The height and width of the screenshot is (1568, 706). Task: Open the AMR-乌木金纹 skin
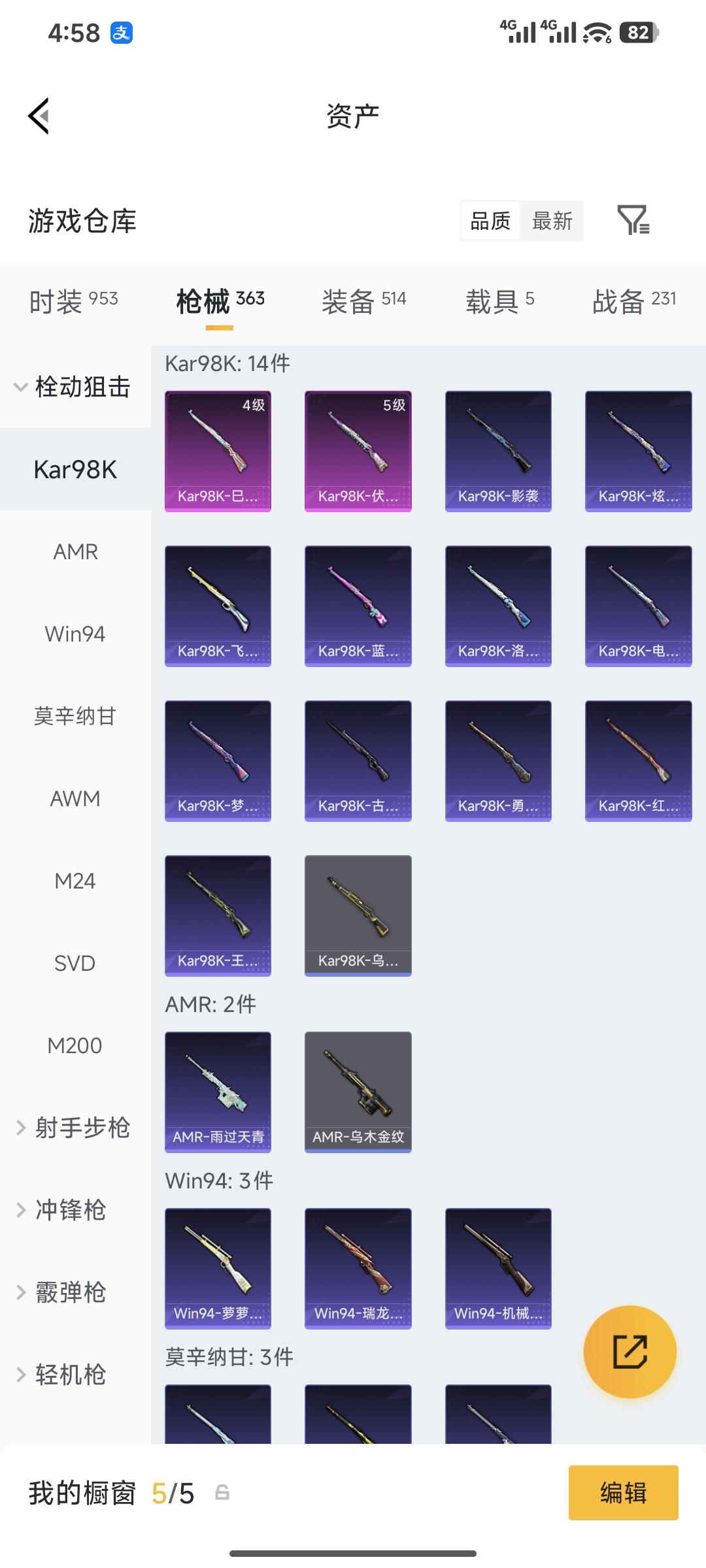(358, 1092)
